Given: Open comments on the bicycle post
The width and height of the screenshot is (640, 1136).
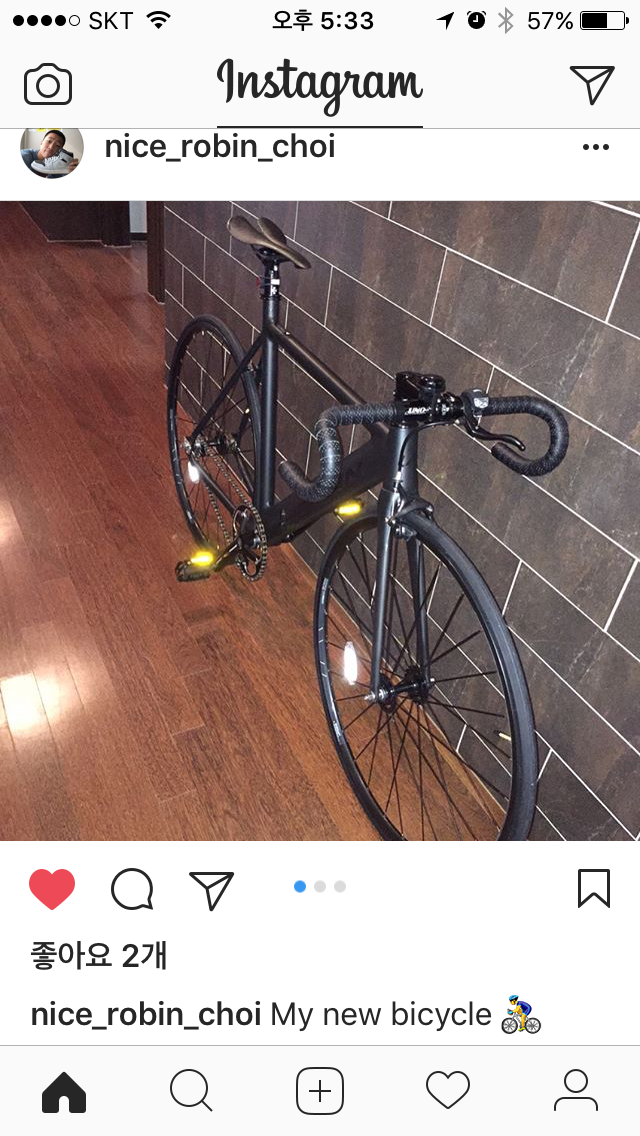Looking at the screenshot, I should pos(132,889).
